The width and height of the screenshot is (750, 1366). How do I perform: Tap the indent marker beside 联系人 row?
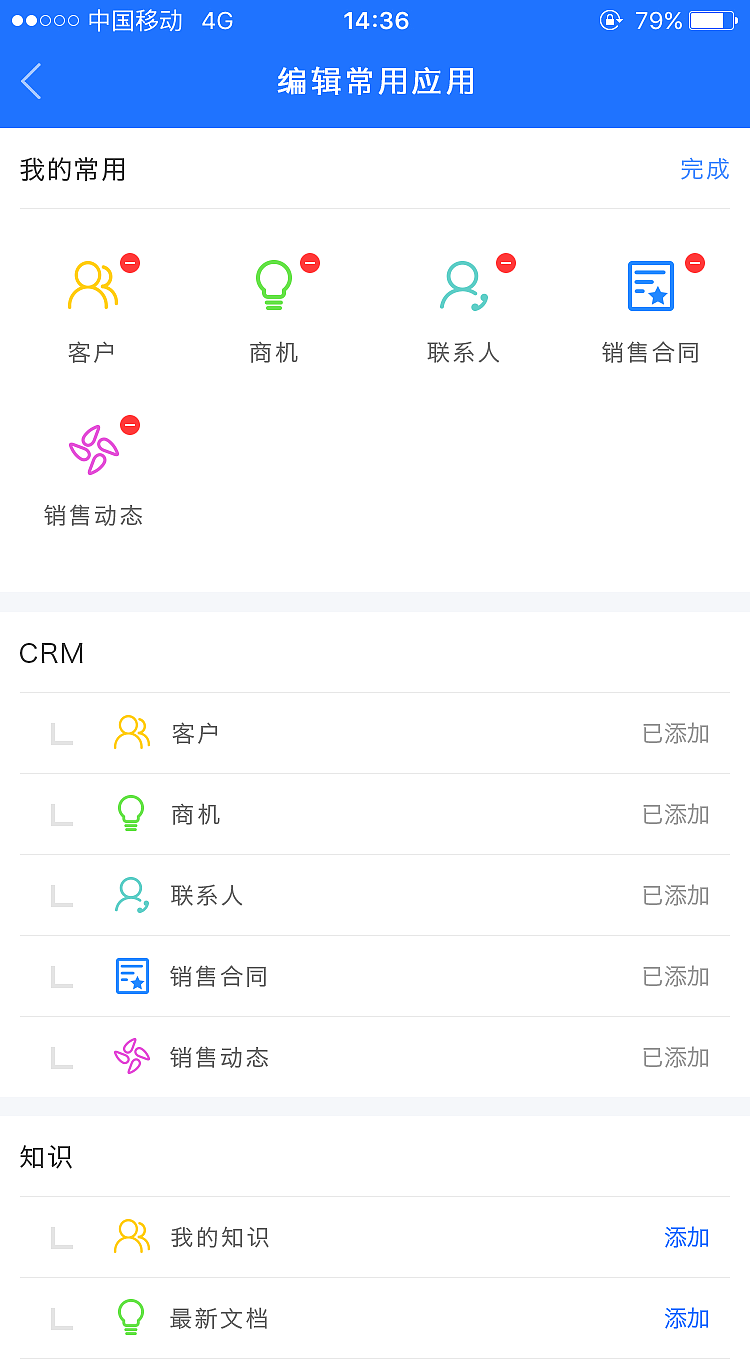click(60, 896)
